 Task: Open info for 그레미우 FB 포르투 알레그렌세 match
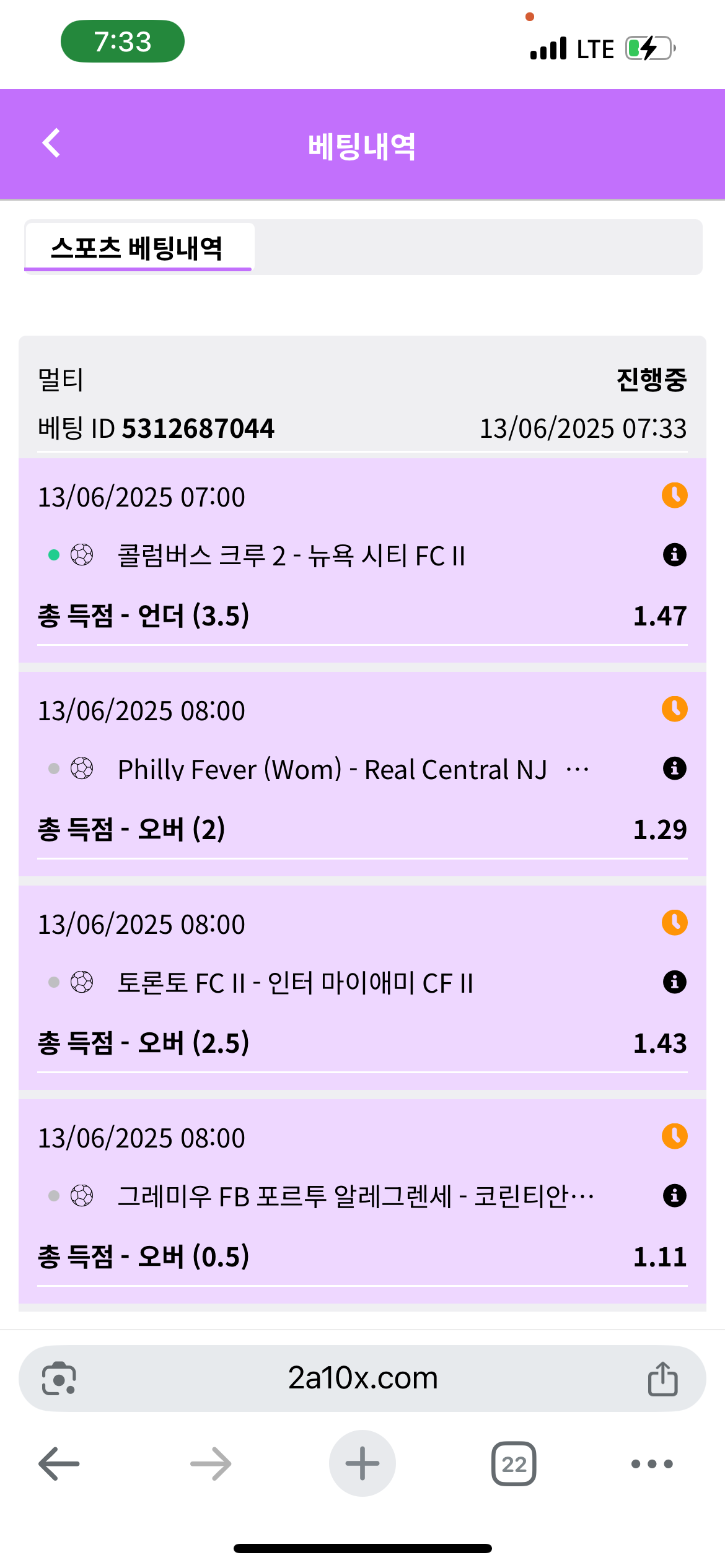(x=674, y=1196)
